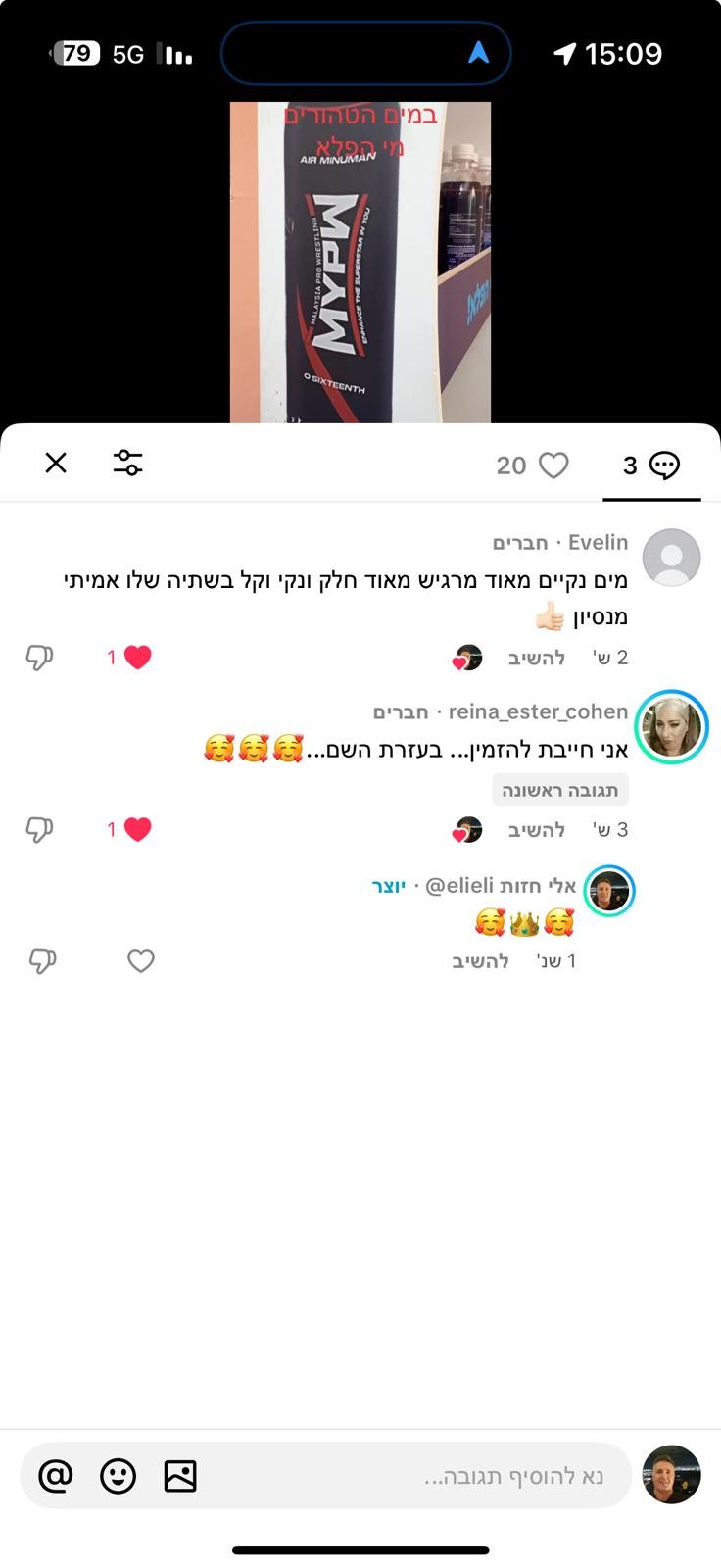721x1568 pixels.
Task: Like the creator elieli's emoji reply
Action: [x=141, y=961]
